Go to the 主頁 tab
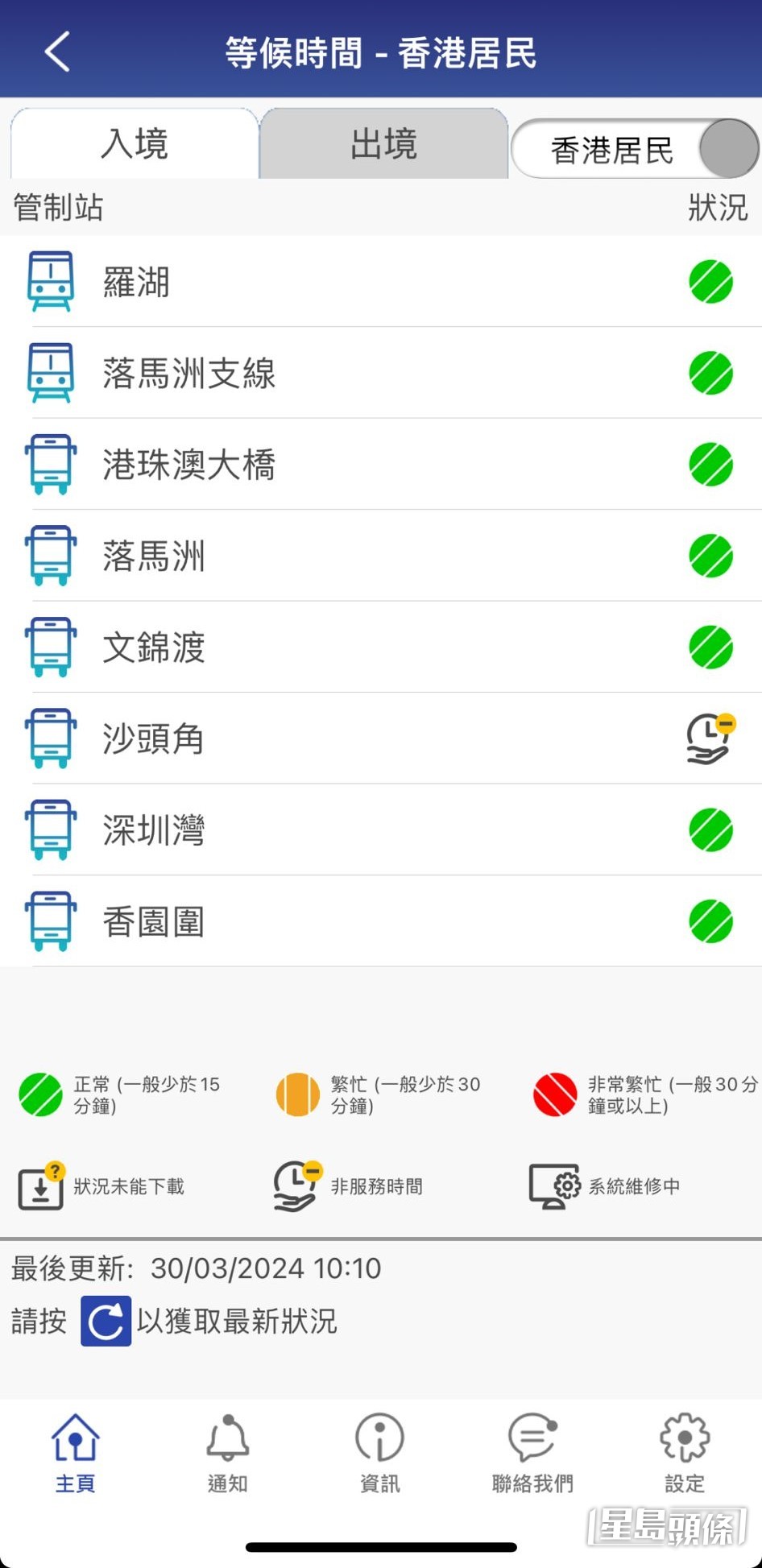 click(75, 1453)
